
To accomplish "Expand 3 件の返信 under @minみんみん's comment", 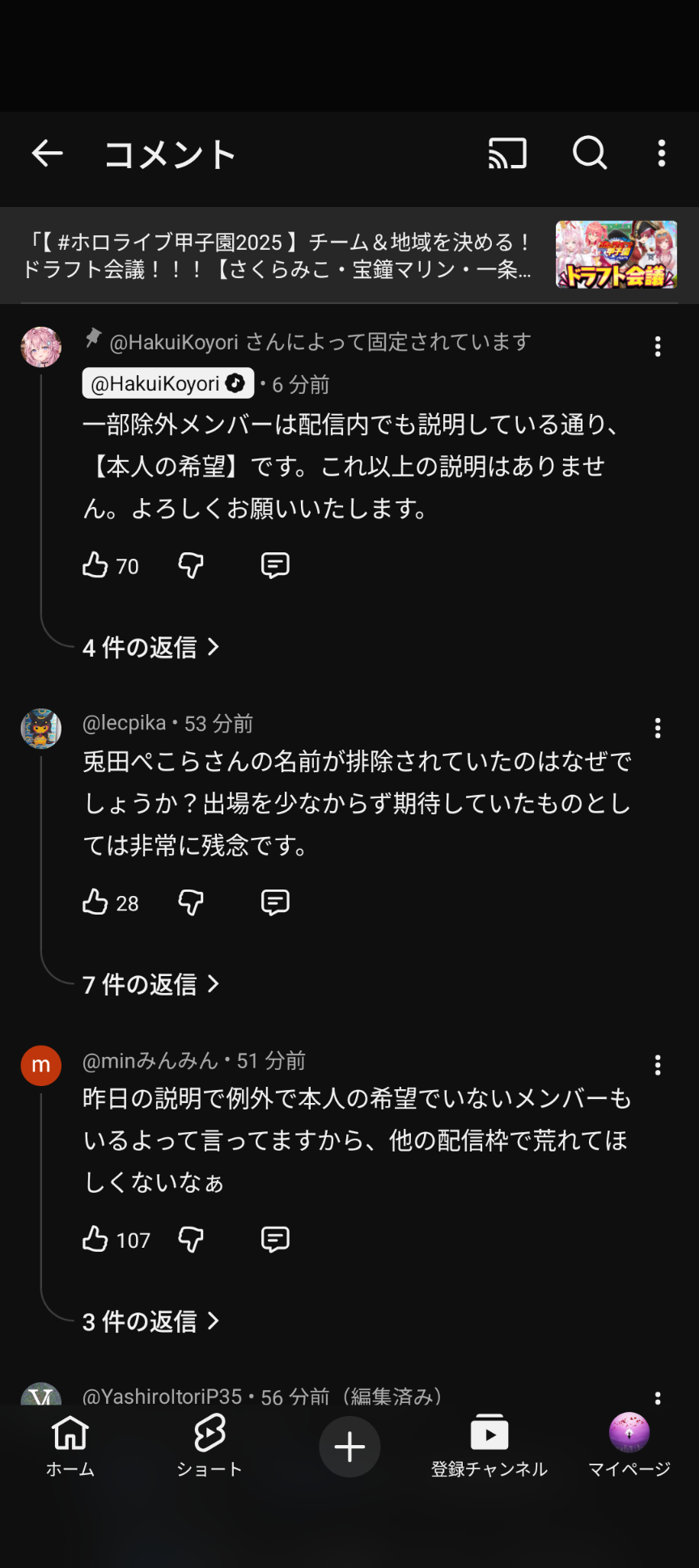I will pos(150,1321).
